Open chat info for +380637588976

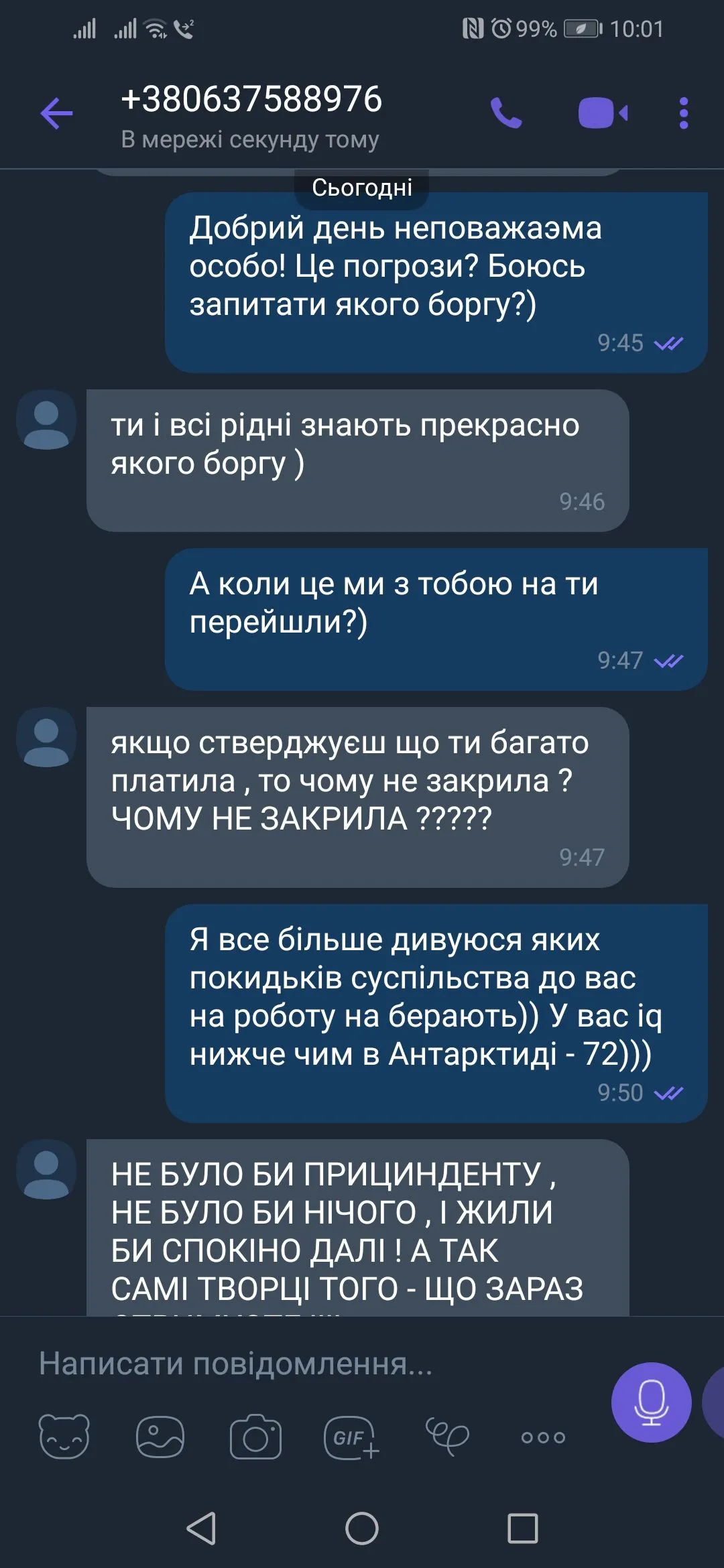click(x=251, y=114)
